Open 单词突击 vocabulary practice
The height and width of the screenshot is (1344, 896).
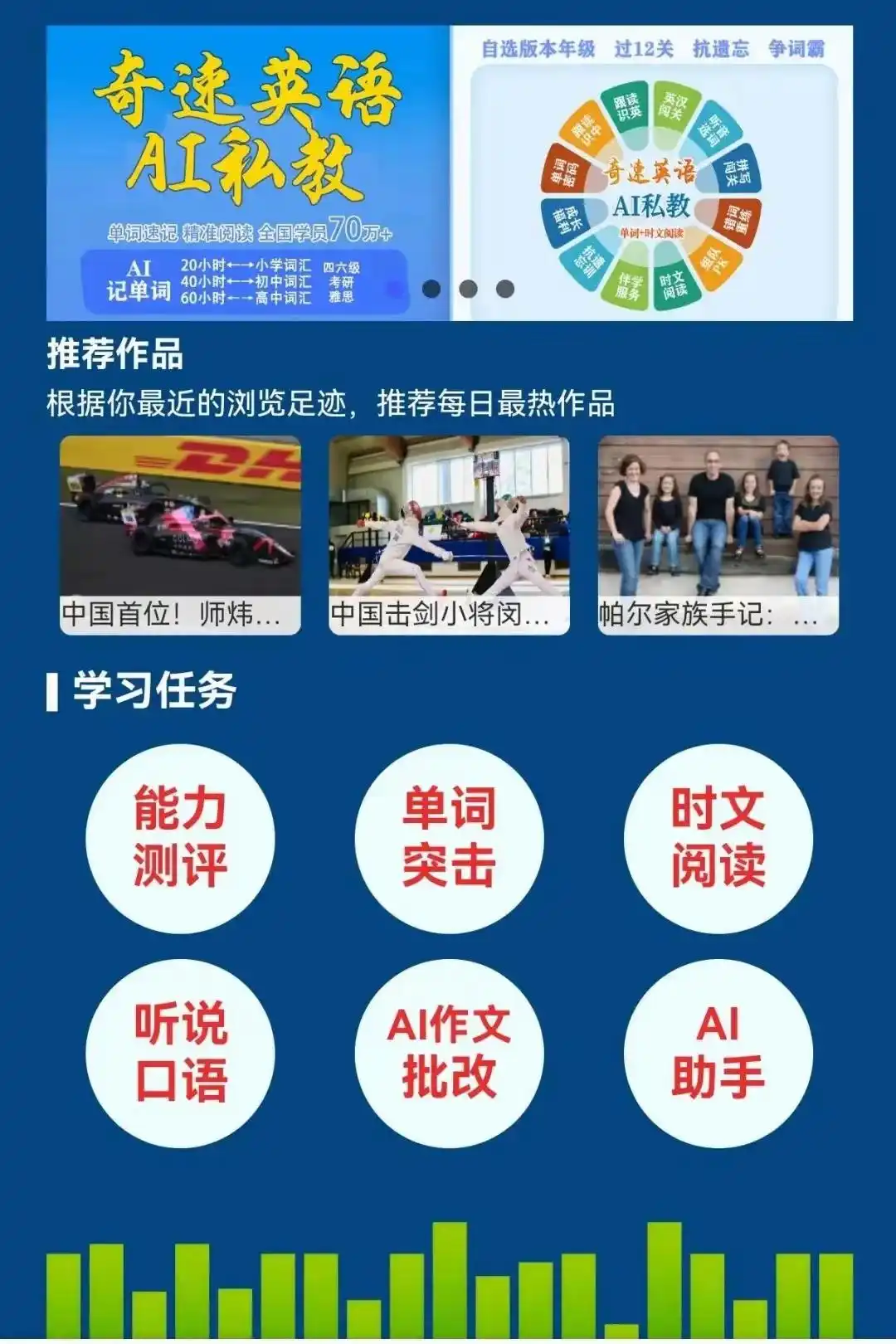coord(449,838)
